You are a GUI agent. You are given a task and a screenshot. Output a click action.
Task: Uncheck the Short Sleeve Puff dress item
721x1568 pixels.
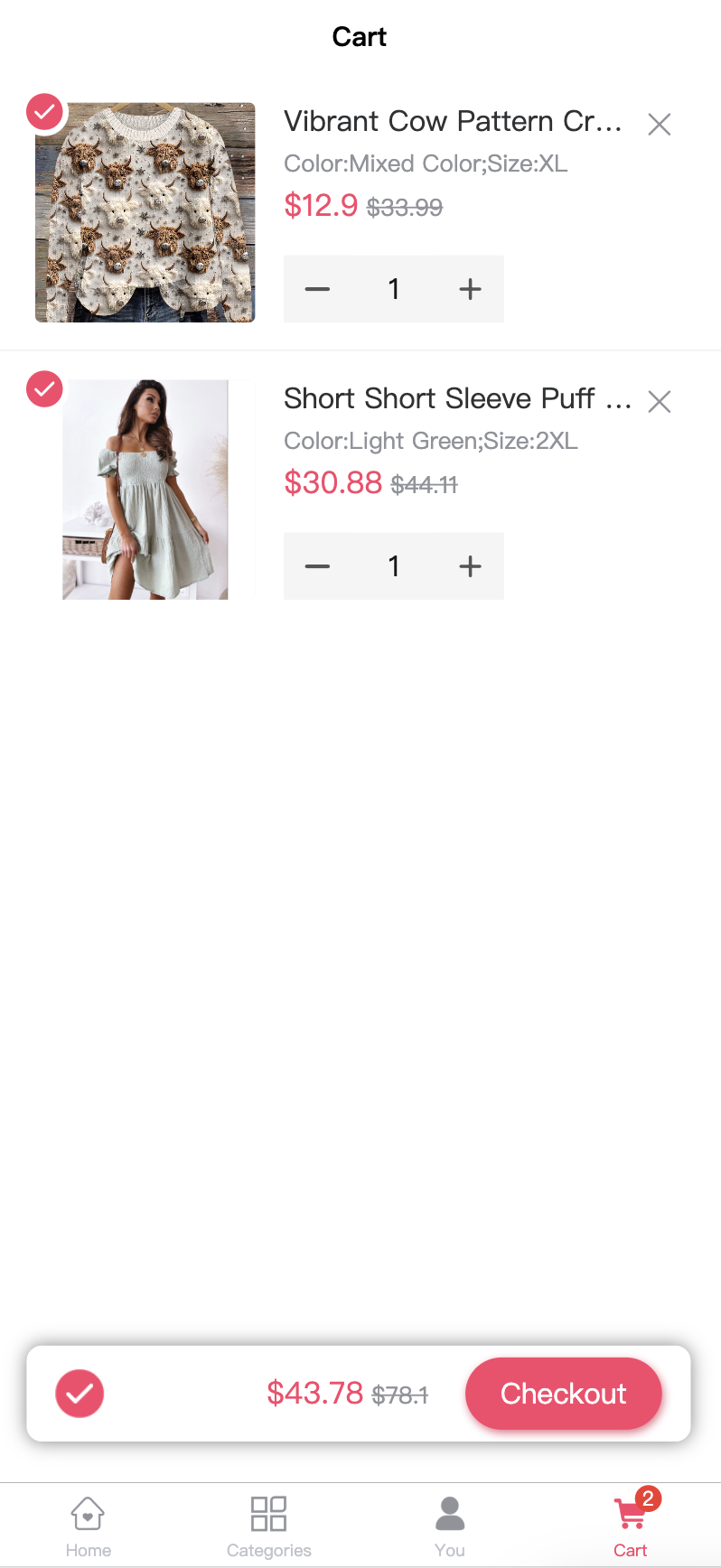coord(44,389)
